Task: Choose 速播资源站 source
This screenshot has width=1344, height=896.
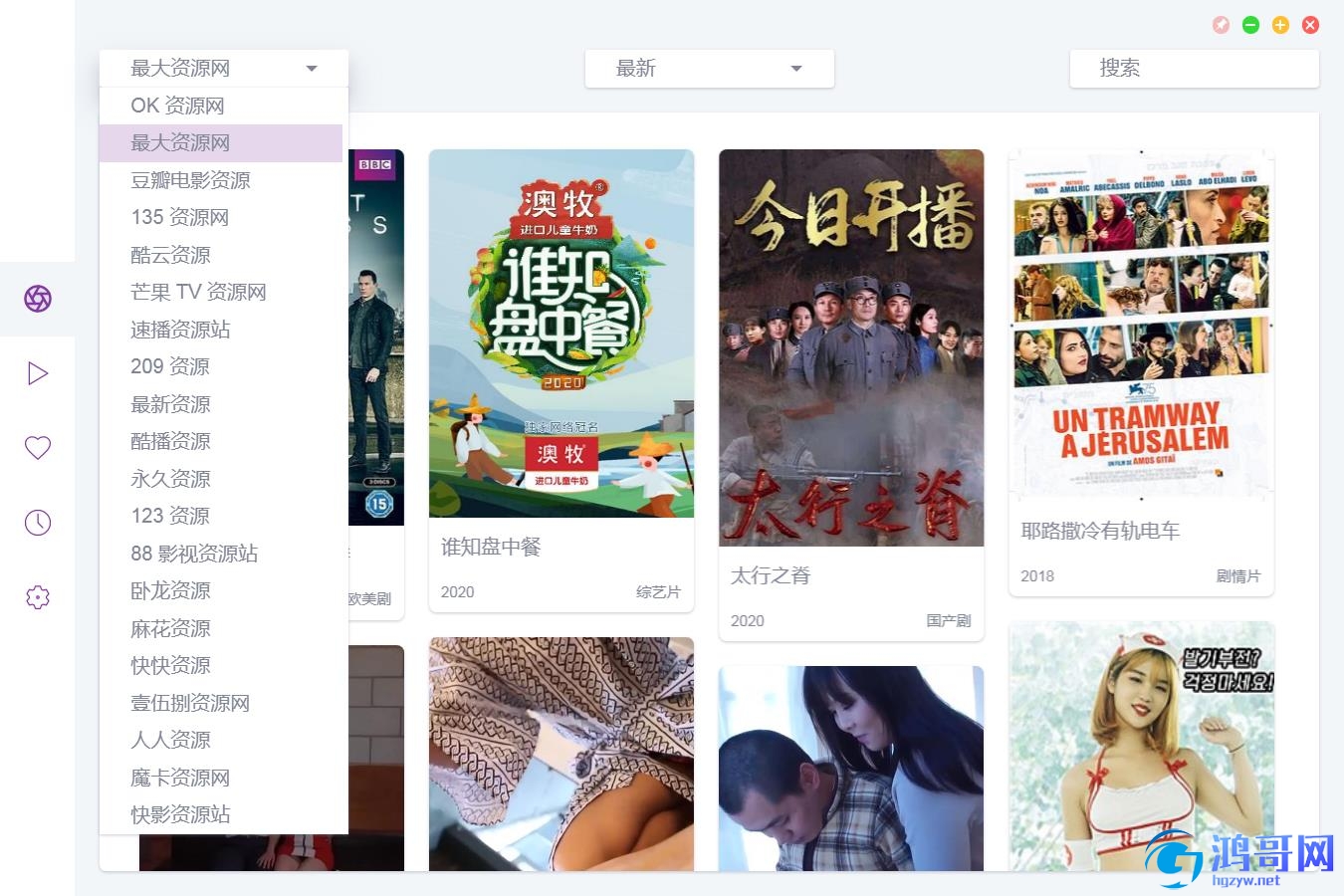Action: 180,330
